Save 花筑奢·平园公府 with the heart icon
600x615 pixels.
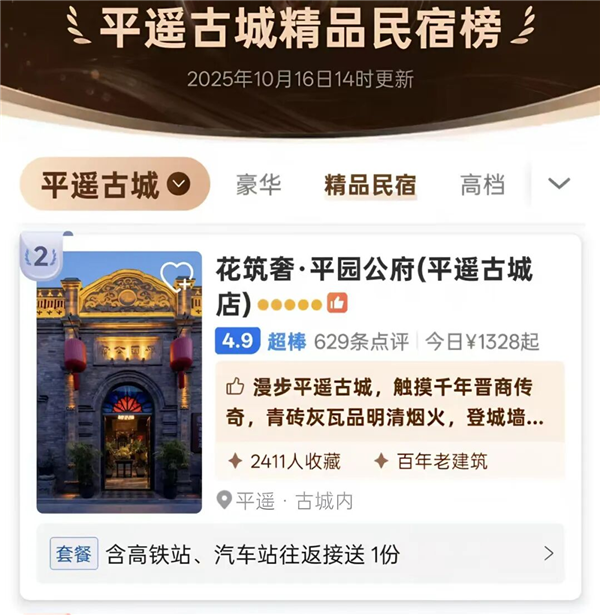[178, 274]
